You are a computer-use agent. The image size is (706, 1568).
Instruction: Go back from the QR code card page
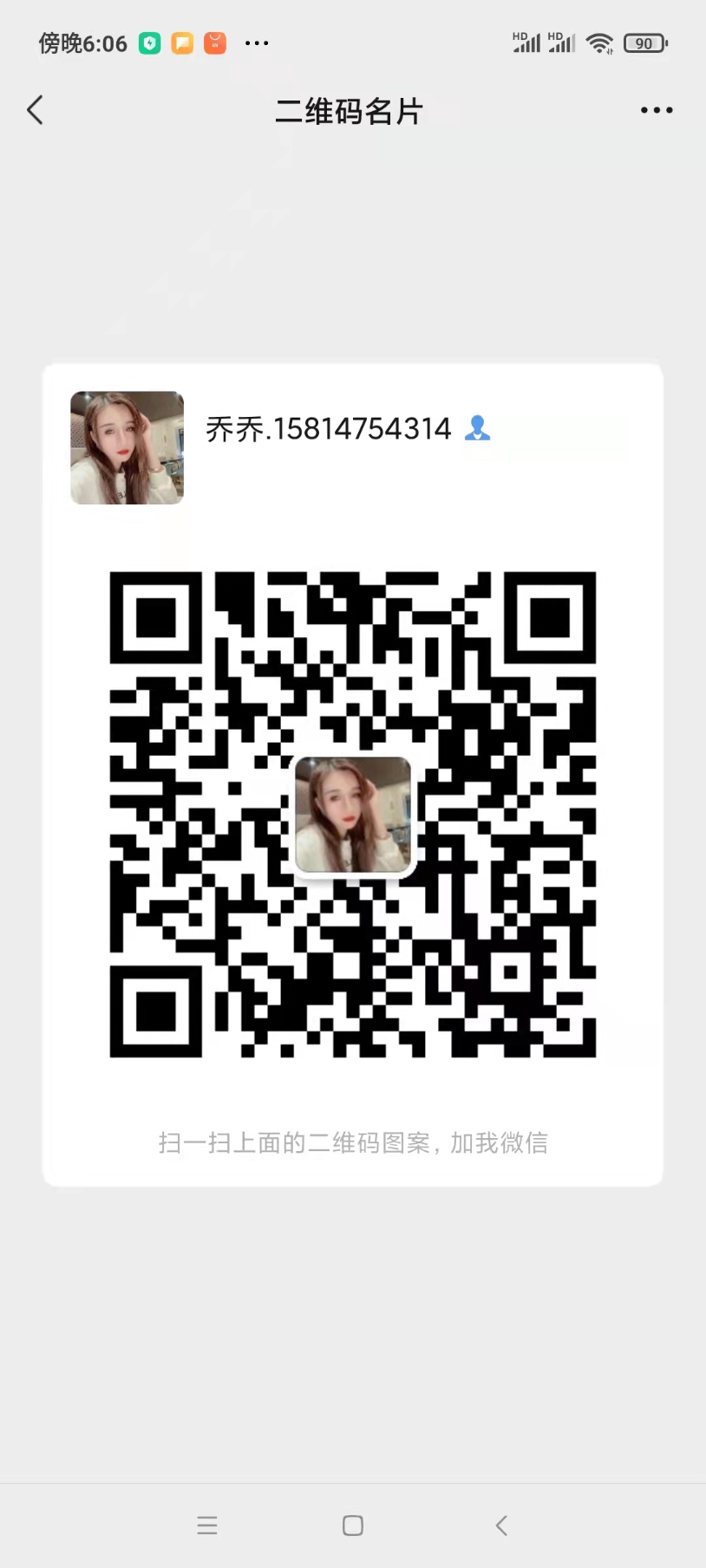click(x=35, y=110)
